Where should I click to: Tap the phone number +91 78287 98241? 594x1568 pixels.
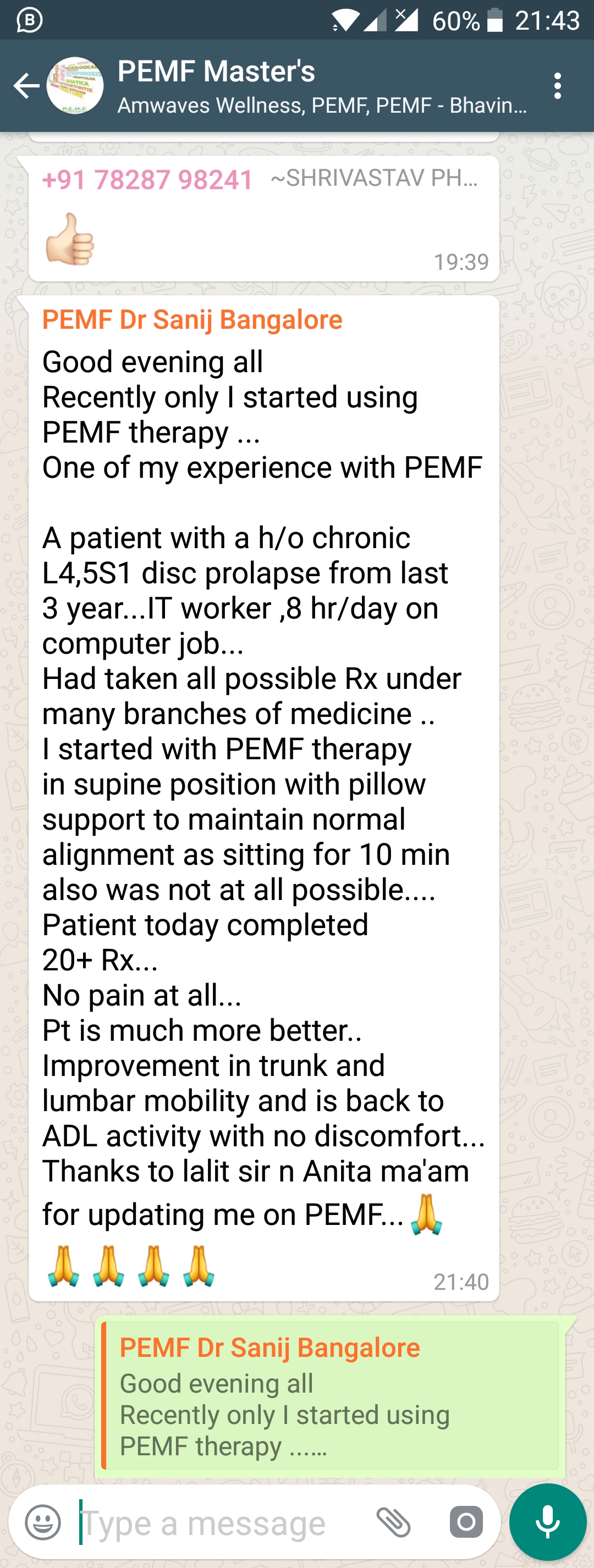(x=147, y=180)
